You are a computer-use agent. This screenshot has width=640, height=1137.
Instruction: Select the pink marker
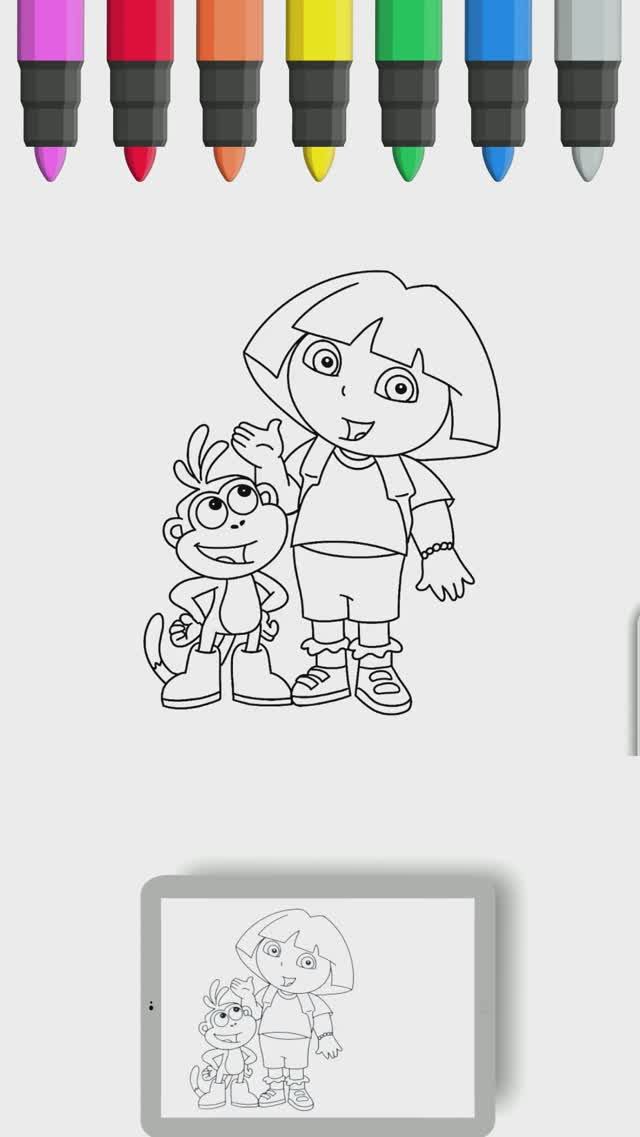point(50,90)
